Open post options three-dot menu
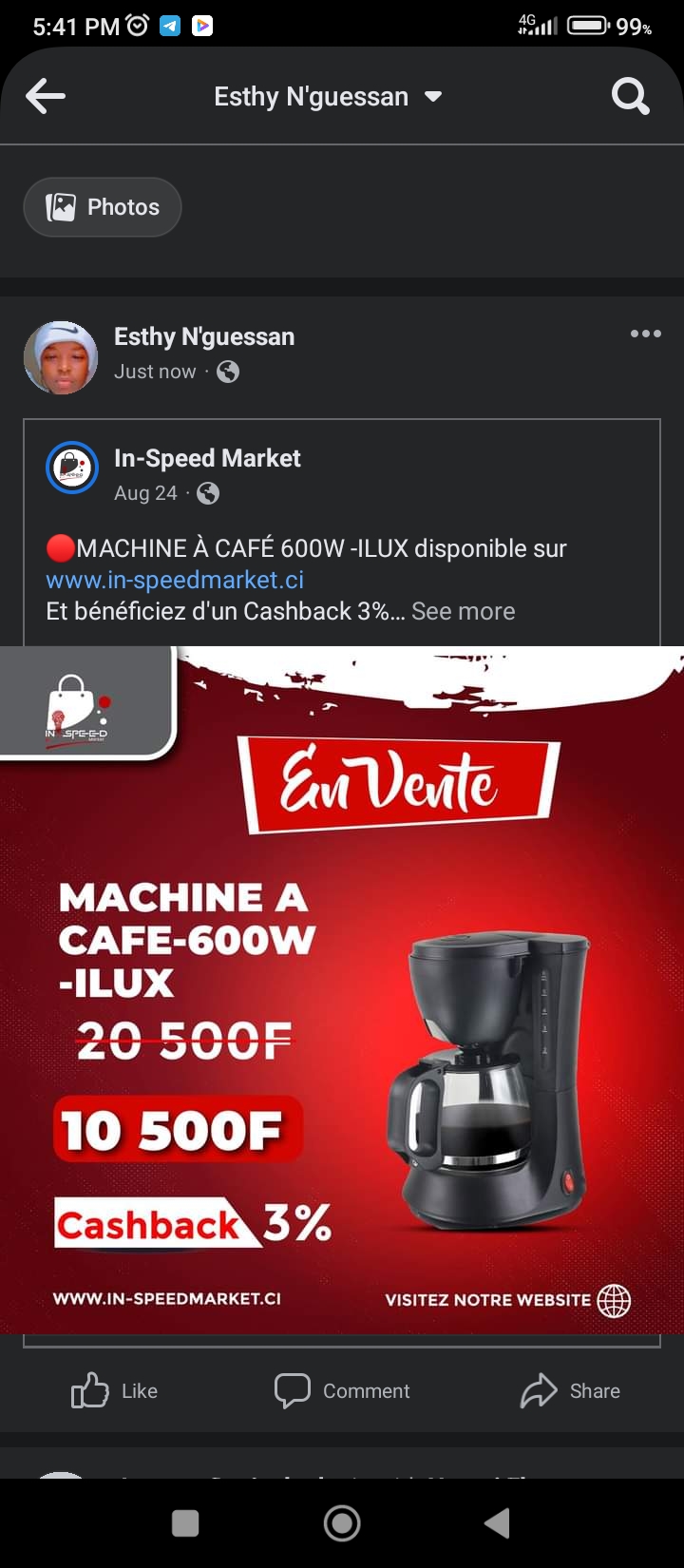 coord(645,334)
